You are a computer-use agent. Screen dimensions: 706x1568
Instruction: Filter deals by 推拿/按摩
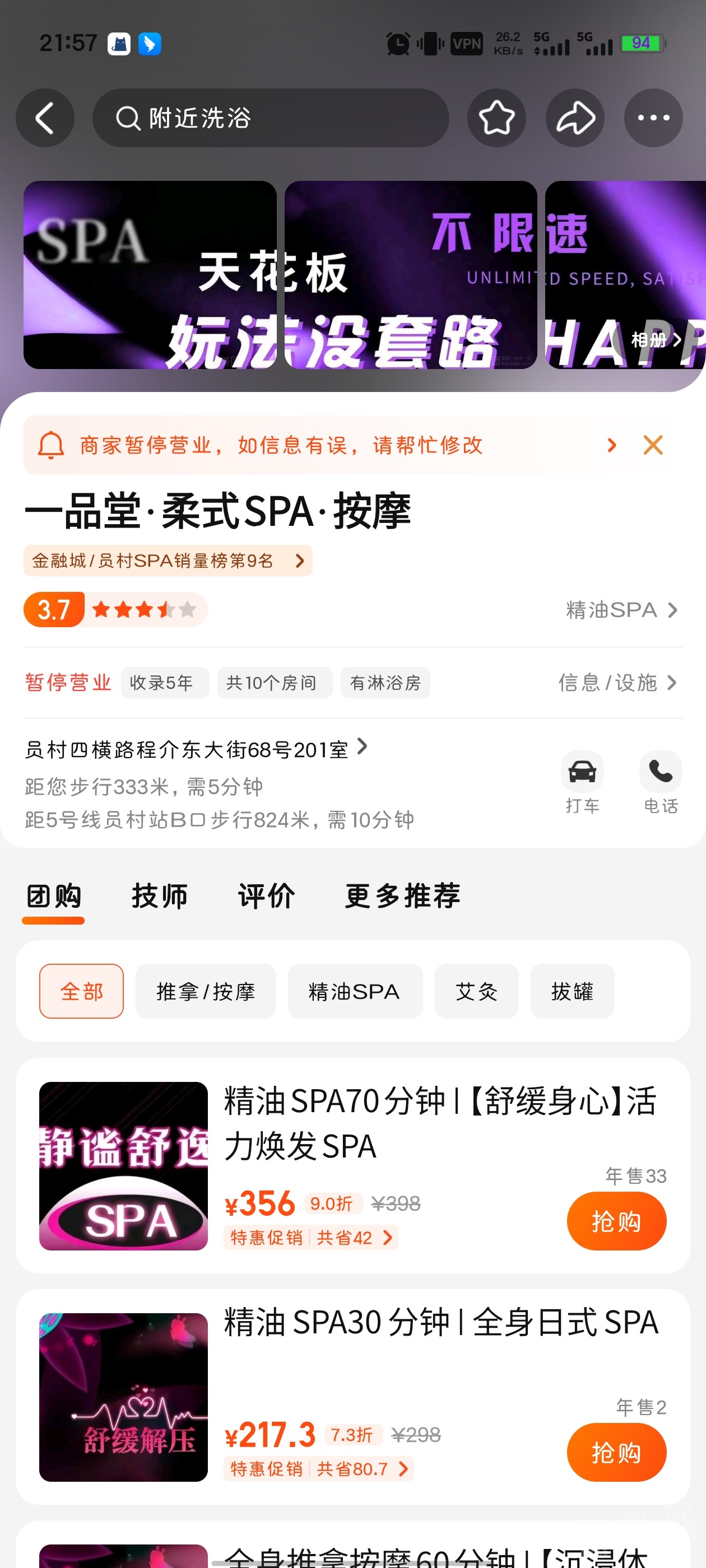point(205,991)
